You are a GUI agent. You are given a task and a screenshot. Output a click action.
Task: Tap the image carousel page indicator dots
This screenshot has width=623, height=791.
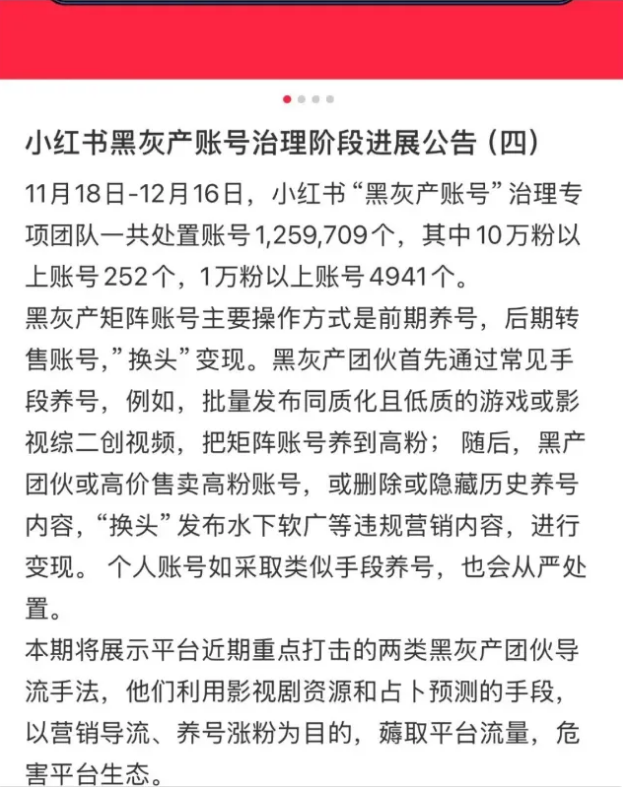coord(308,99)
